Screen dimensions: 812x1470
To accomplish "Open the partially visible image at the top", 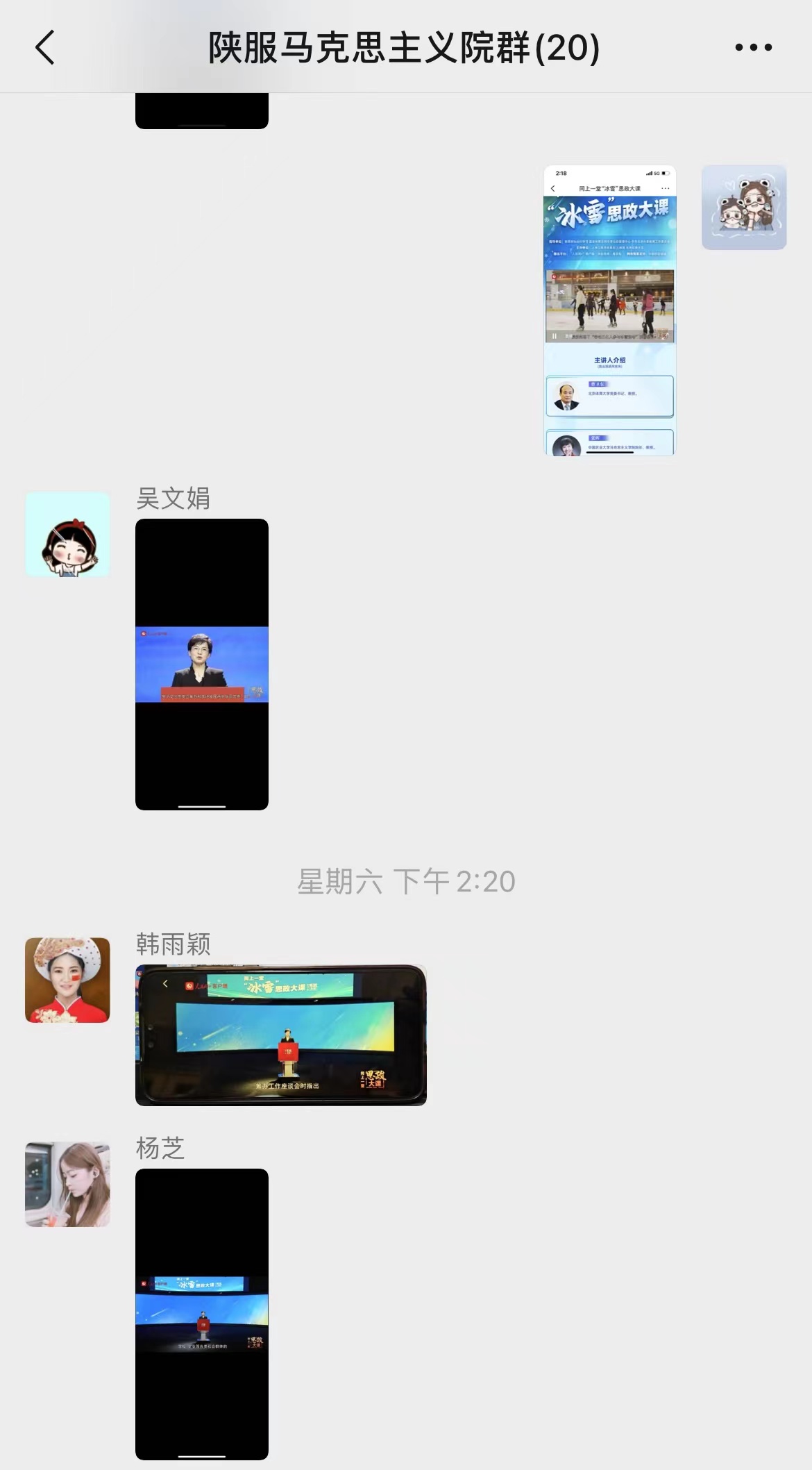I will pos(201,111).
